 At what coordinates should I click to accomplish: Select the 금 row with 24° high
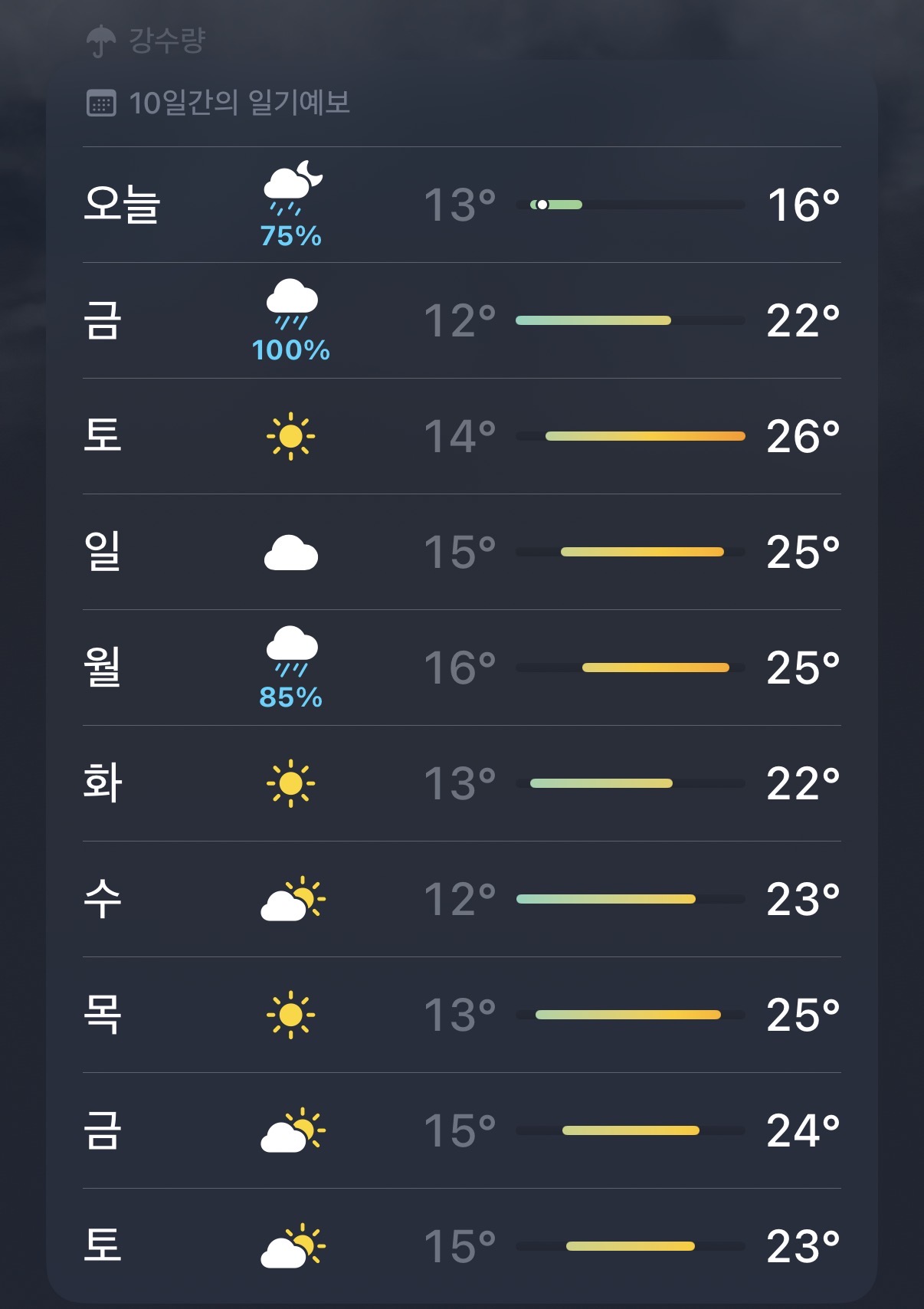click(x=461, y=1130)
